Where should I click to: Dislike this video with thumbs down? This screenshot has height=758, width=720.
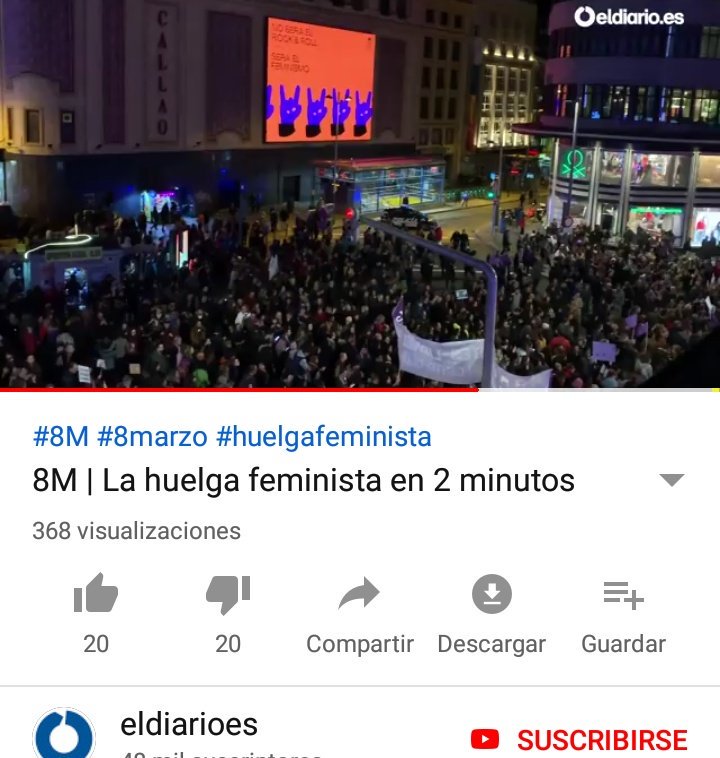228,596
